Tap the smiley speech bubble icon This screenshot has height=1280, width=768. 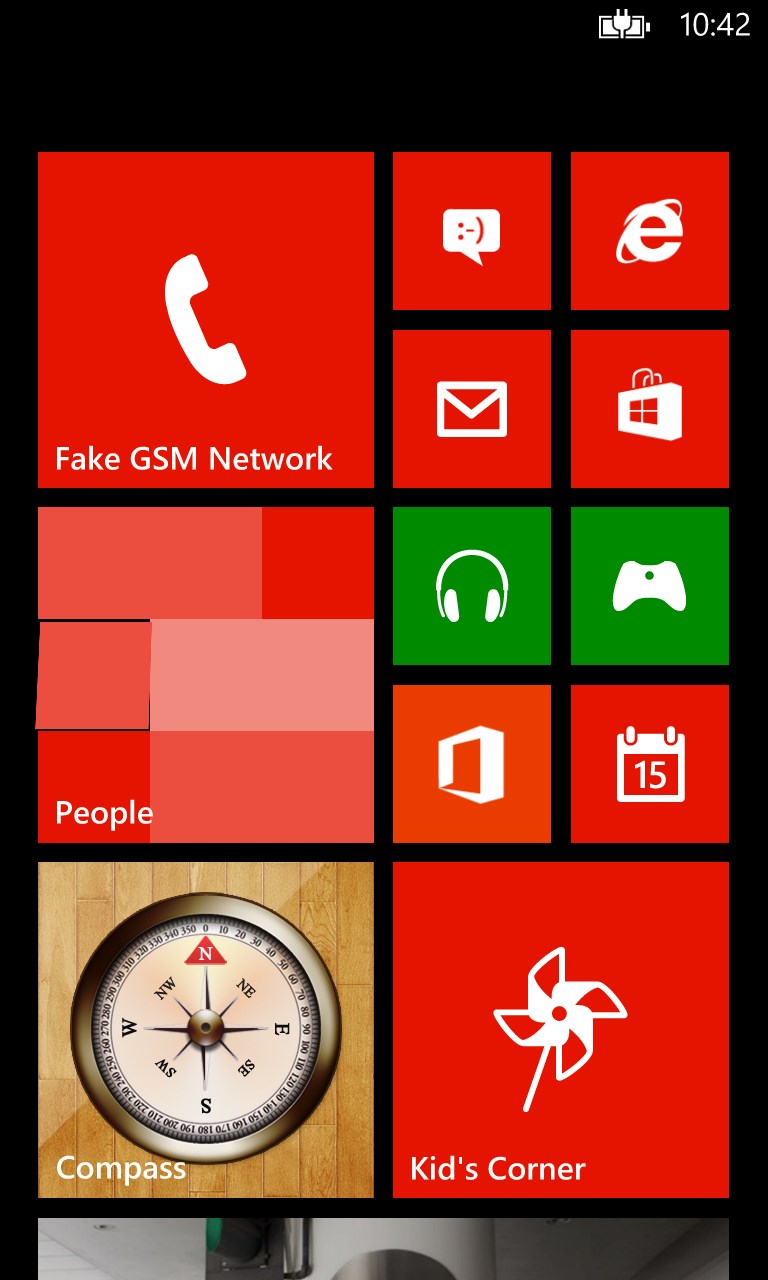click(x=471, y=229)
